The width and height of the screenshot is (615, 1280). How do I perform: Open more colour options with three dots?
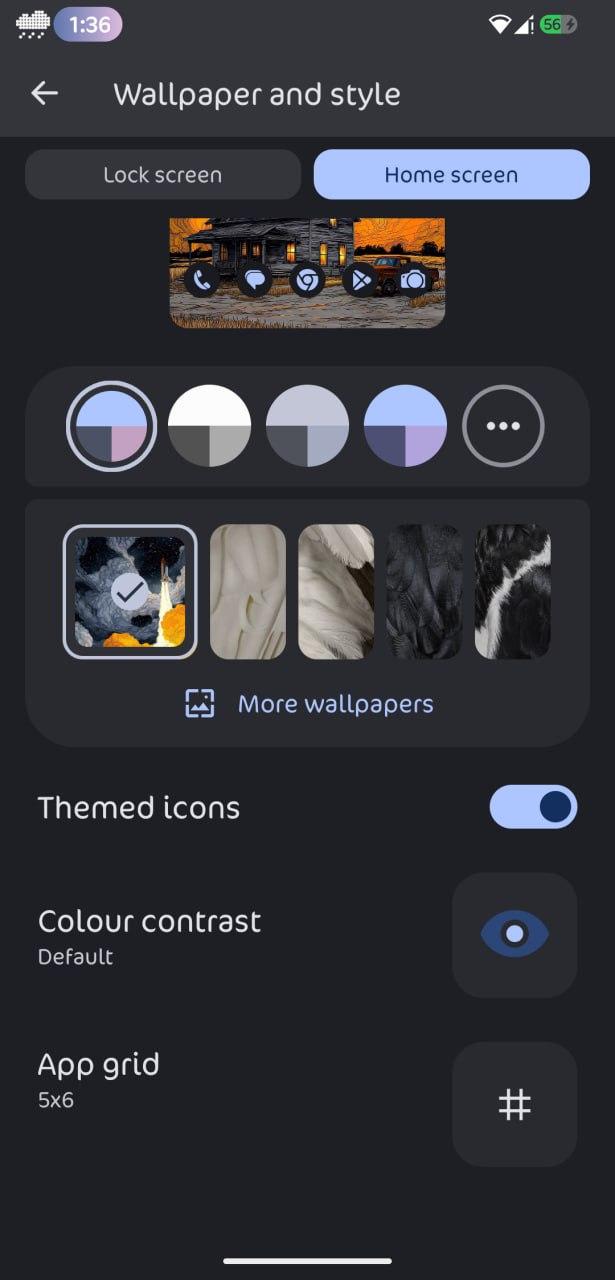(503, 426)
